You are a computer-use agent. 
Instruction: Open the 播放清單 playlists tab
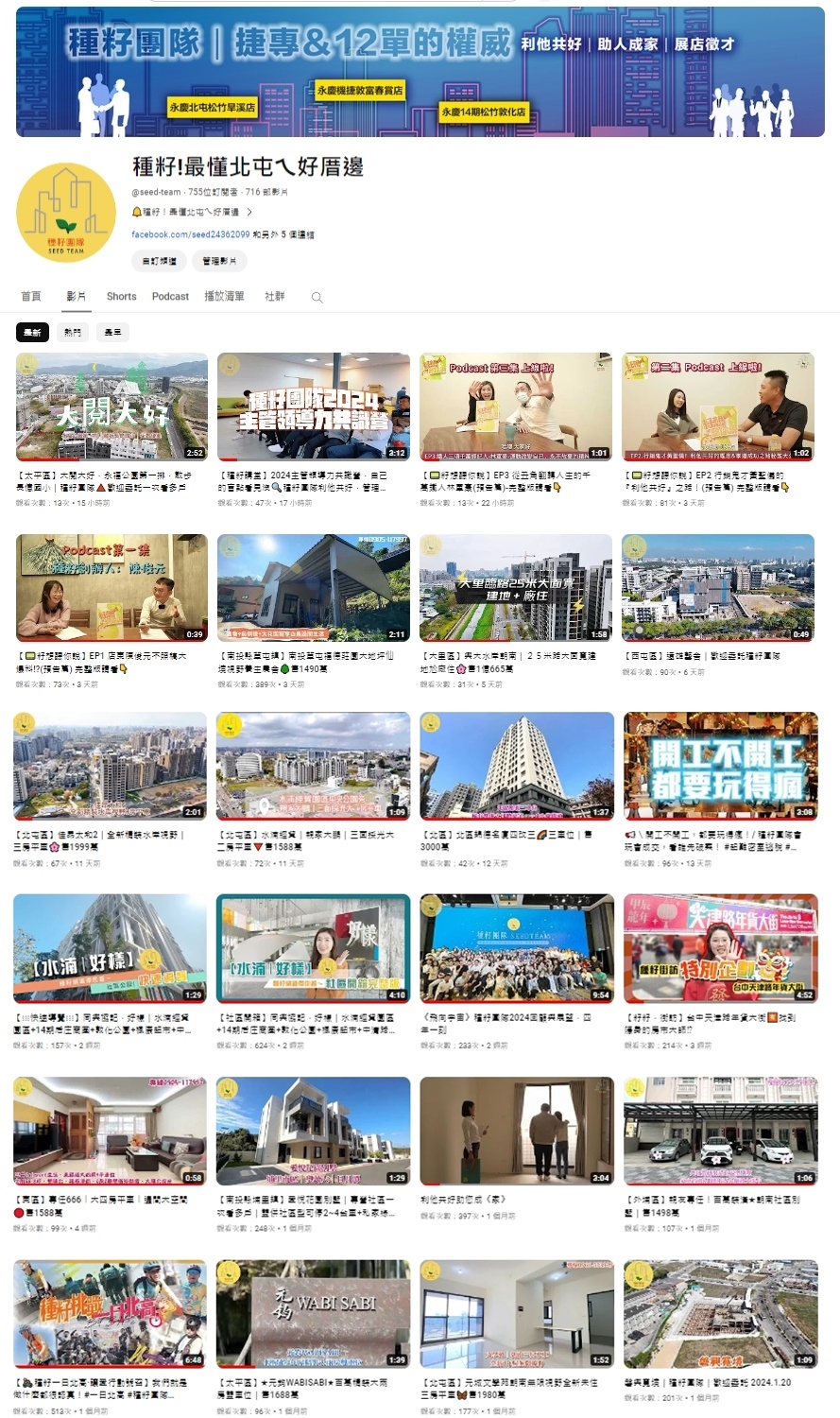click(224, 297)
